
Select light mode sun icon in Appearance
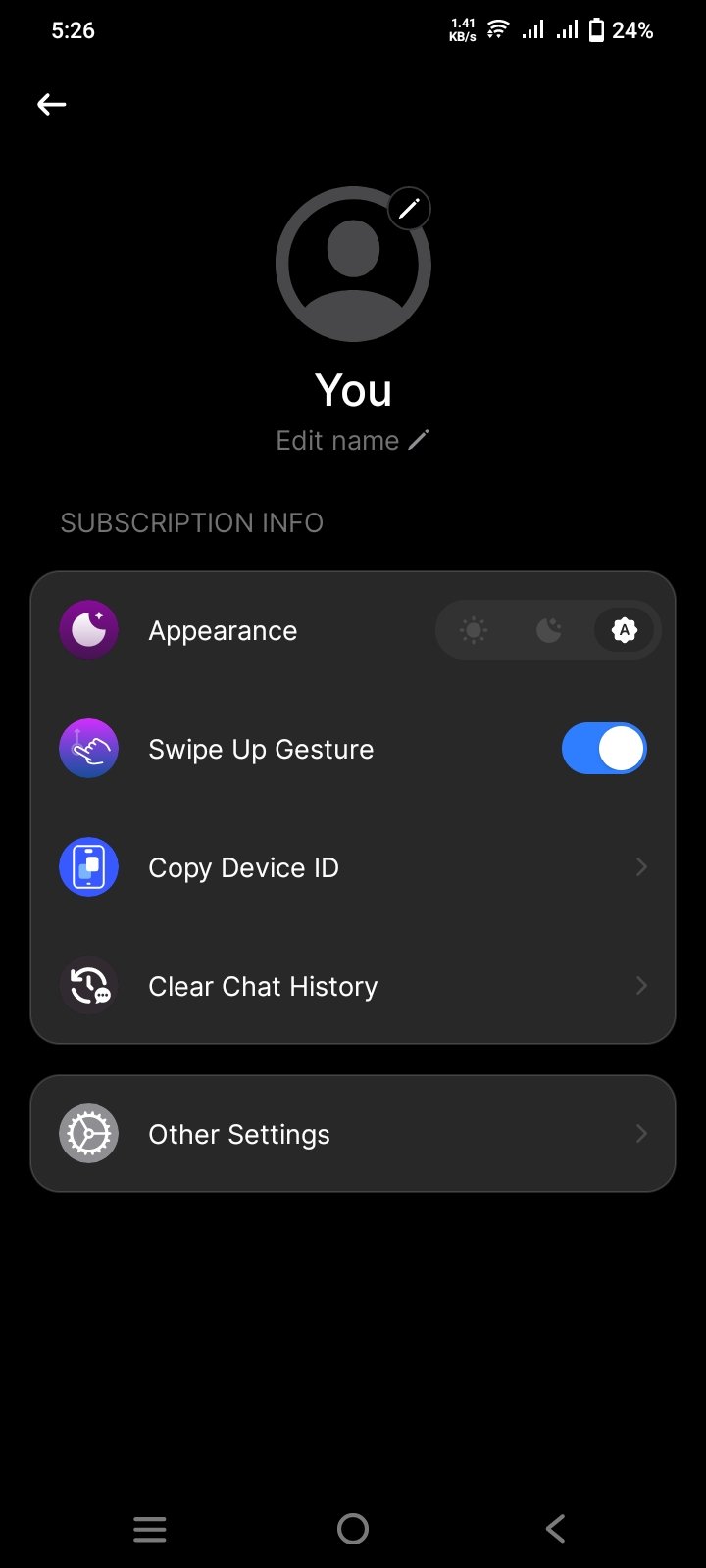(474, 630)
